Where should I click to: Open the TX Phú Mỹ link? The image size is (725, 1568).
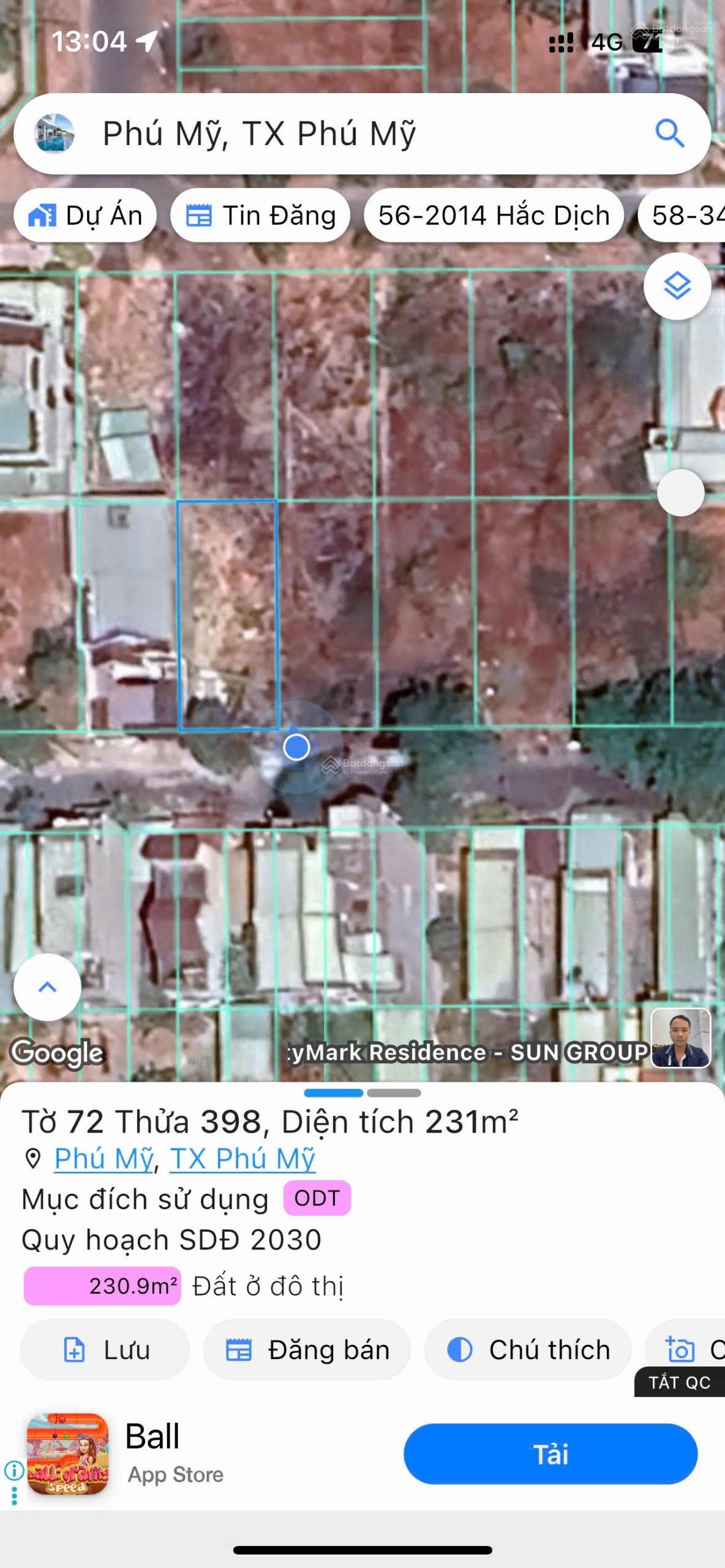242,1158
